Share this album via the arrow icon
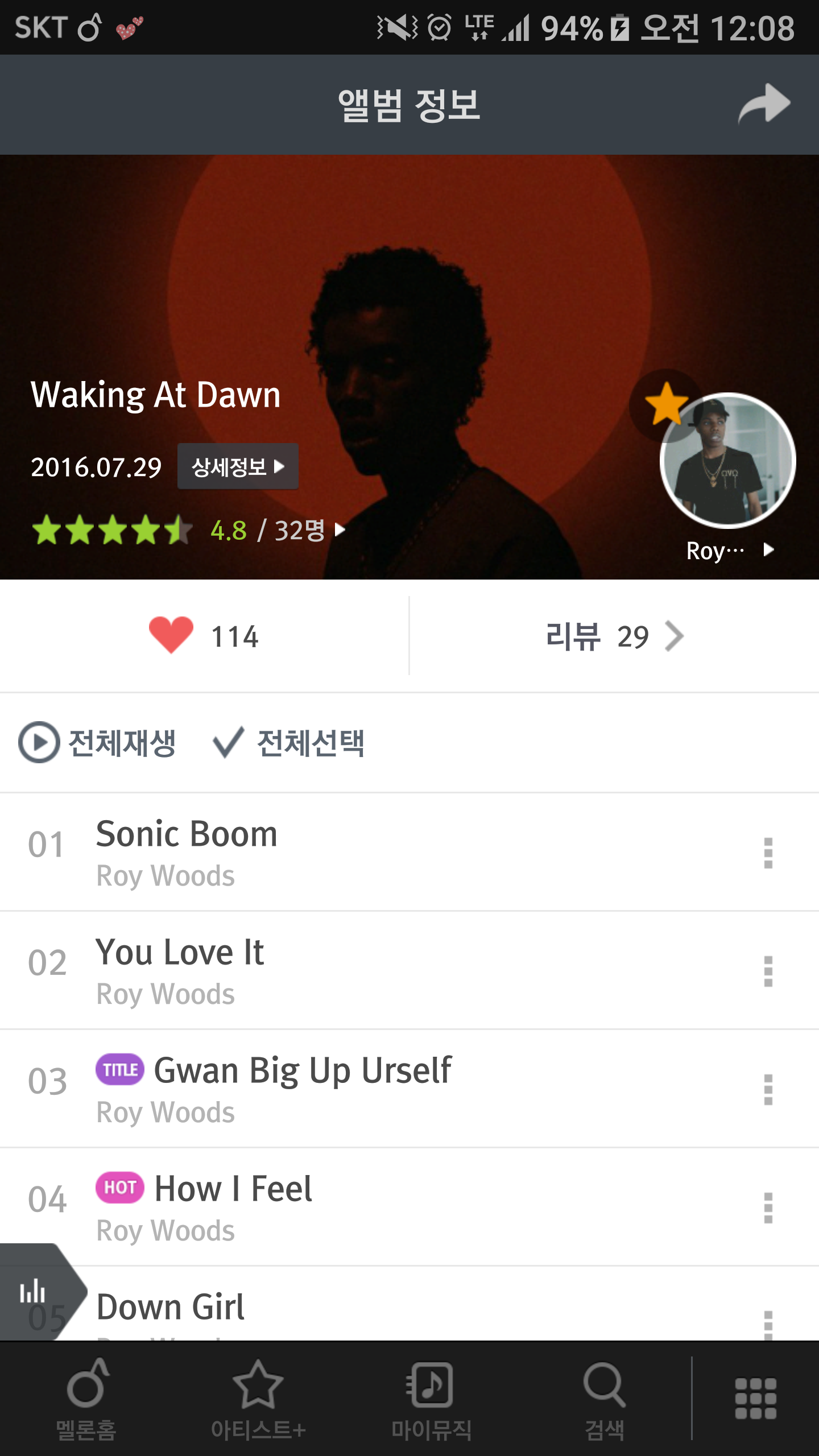The width and height of the screenshot is (819, 1456). coord(764,104)
